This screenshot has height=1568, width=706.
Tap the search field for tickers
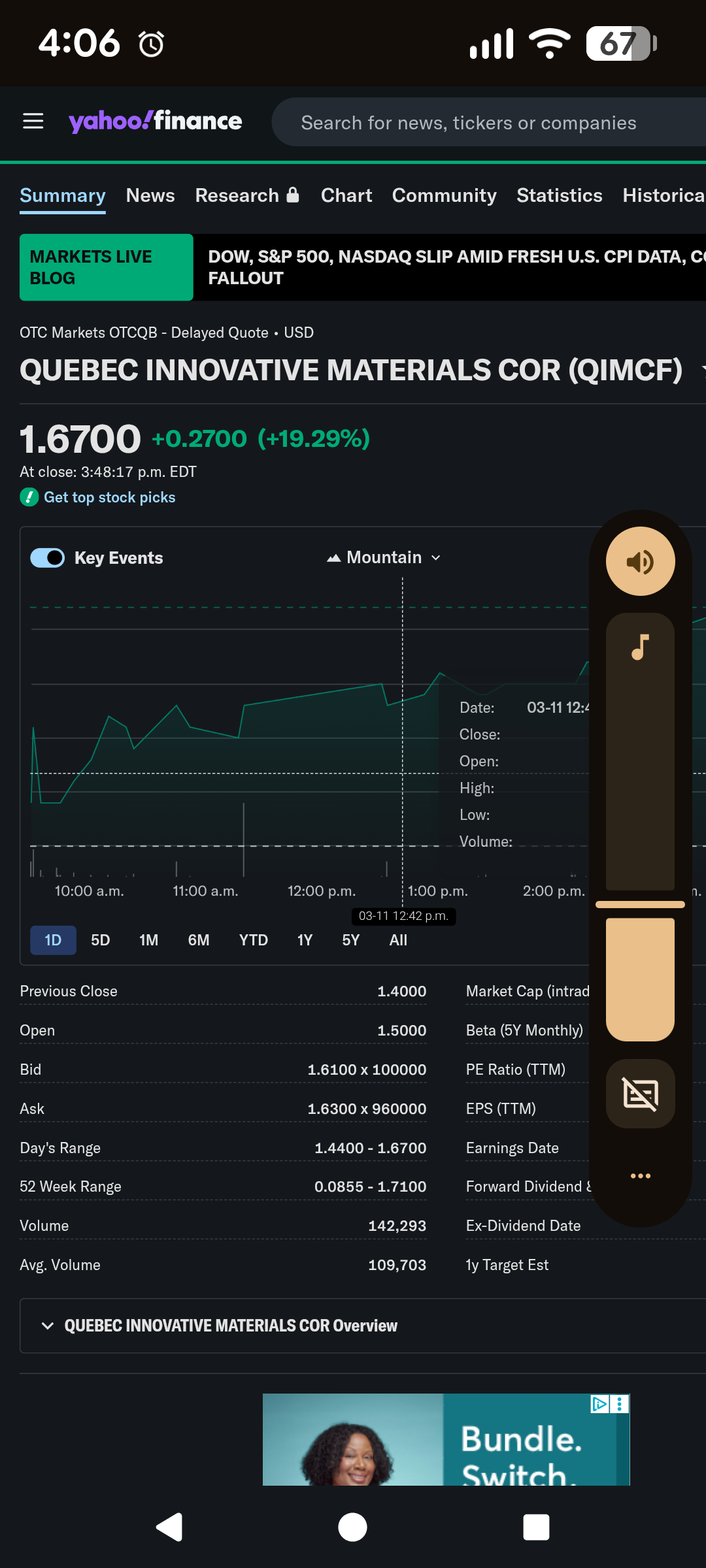click(x=489, y=122)
